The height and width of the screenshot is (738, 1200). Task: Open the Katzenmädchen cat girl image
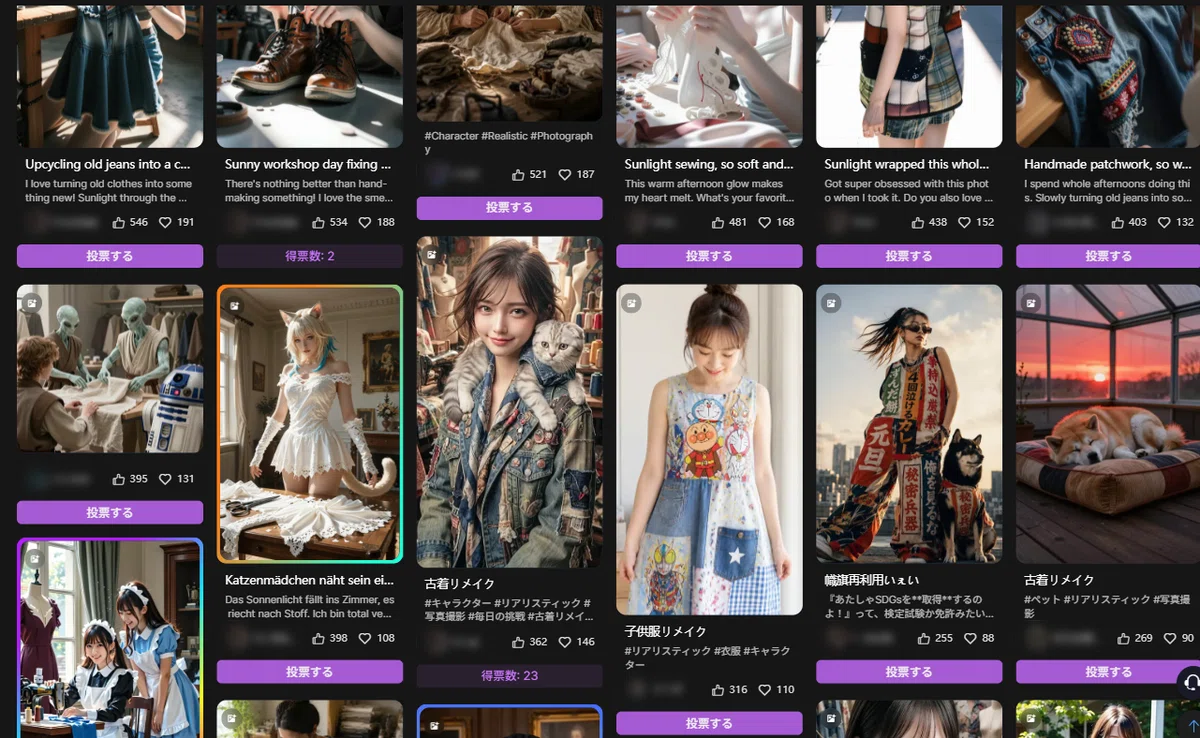[310, 424]
